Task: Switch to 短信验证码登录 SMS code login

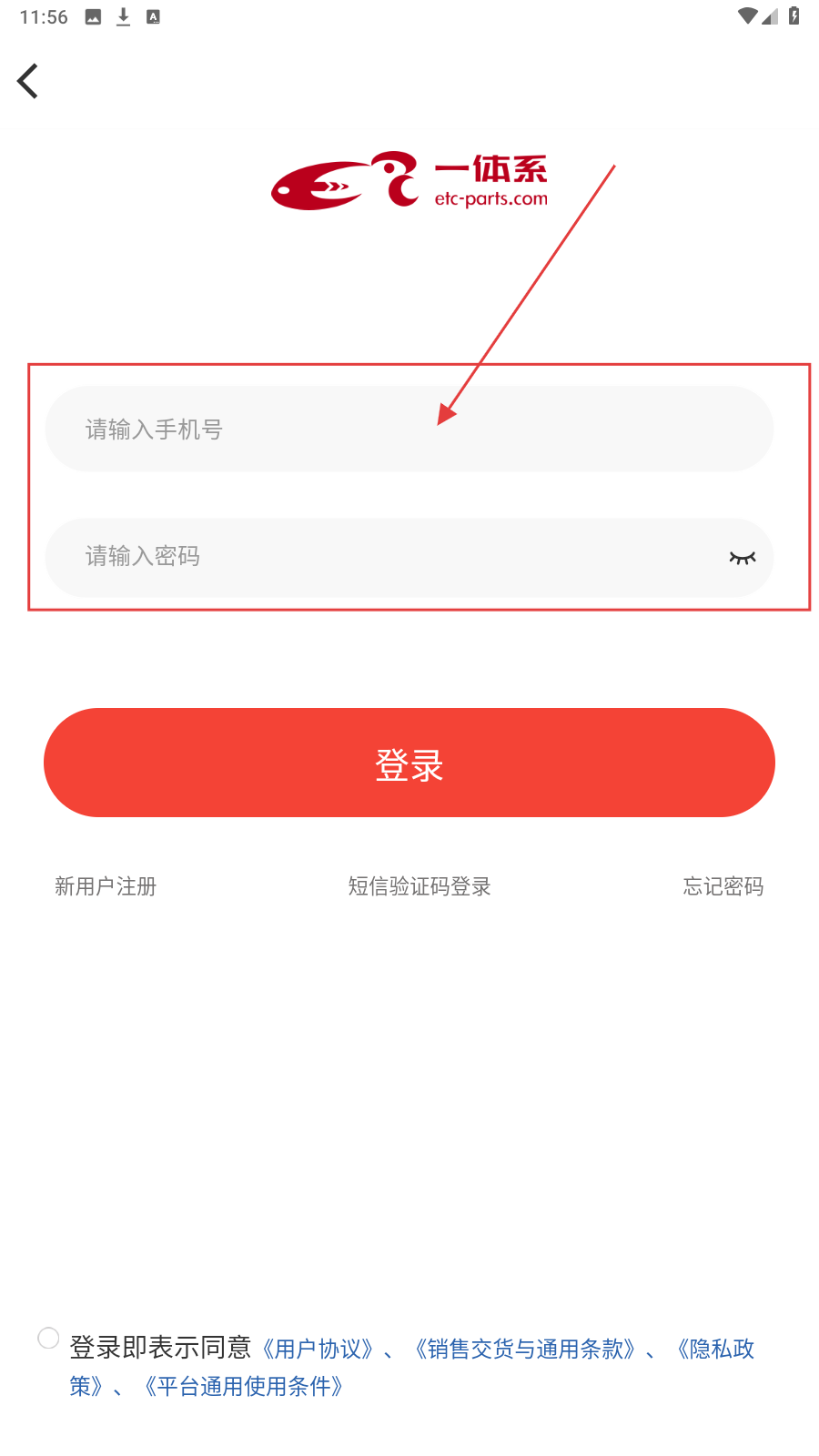Action: pyautogui.click(x=420, y=886)
